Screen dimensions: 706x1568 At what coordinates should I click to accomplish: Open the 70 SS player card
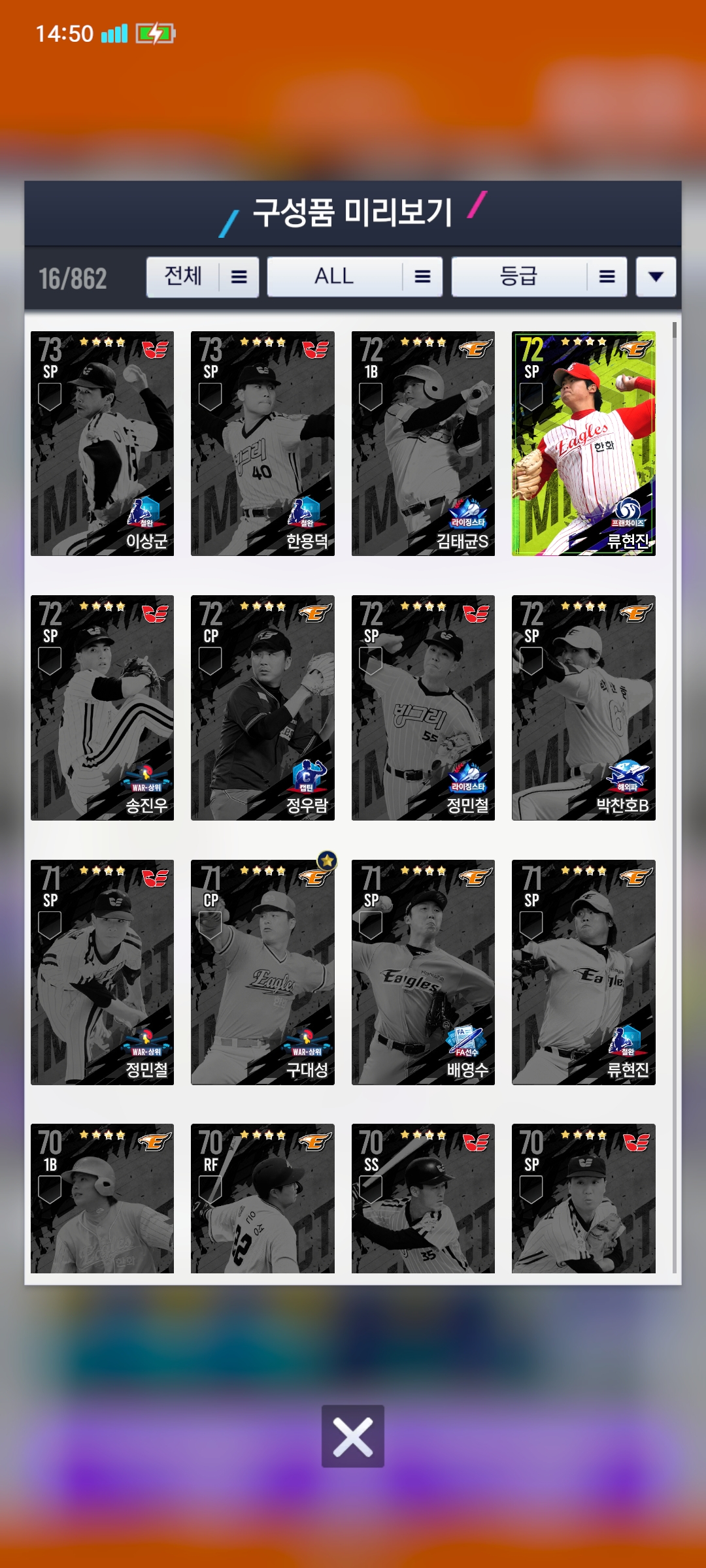(x=423, y=1198)
